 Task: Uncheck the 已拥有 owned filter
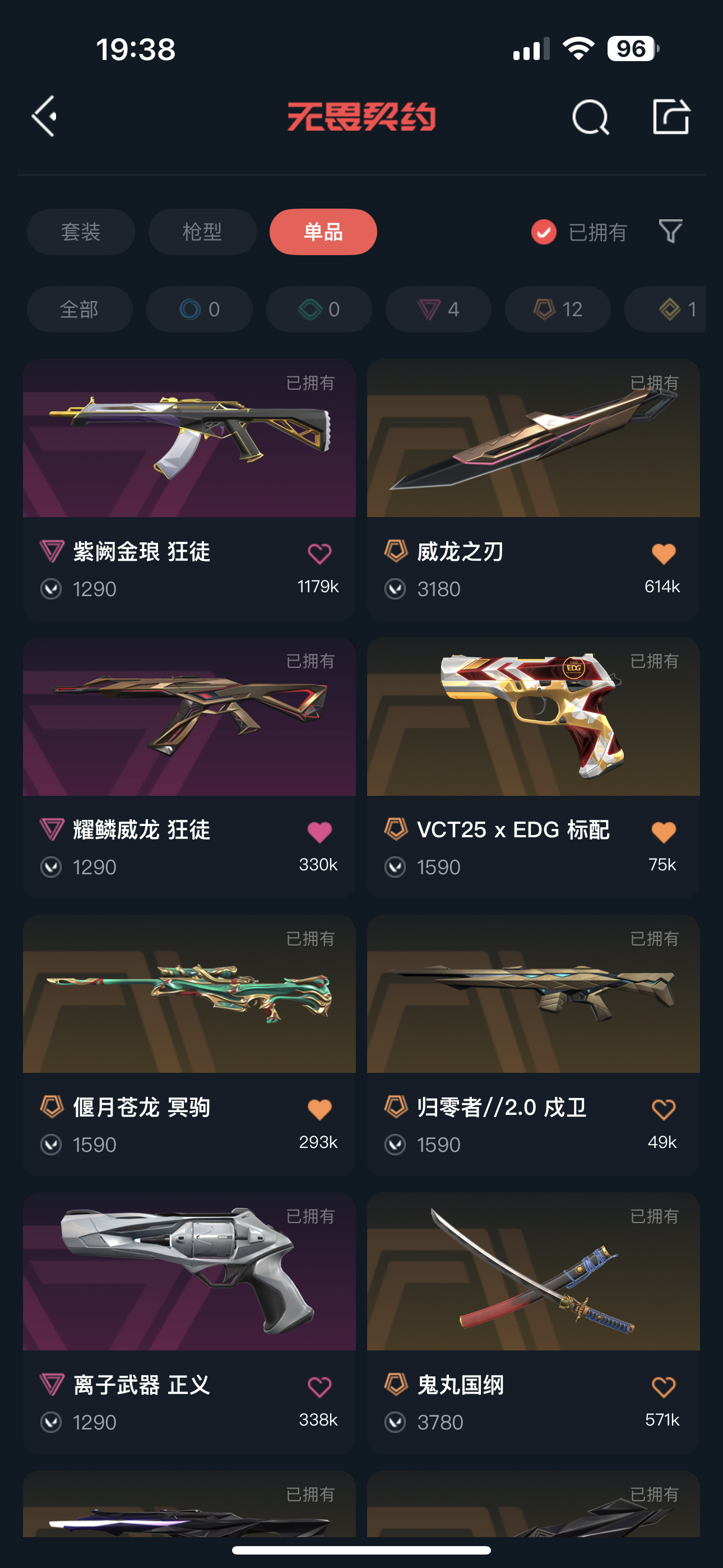(544, 232)
